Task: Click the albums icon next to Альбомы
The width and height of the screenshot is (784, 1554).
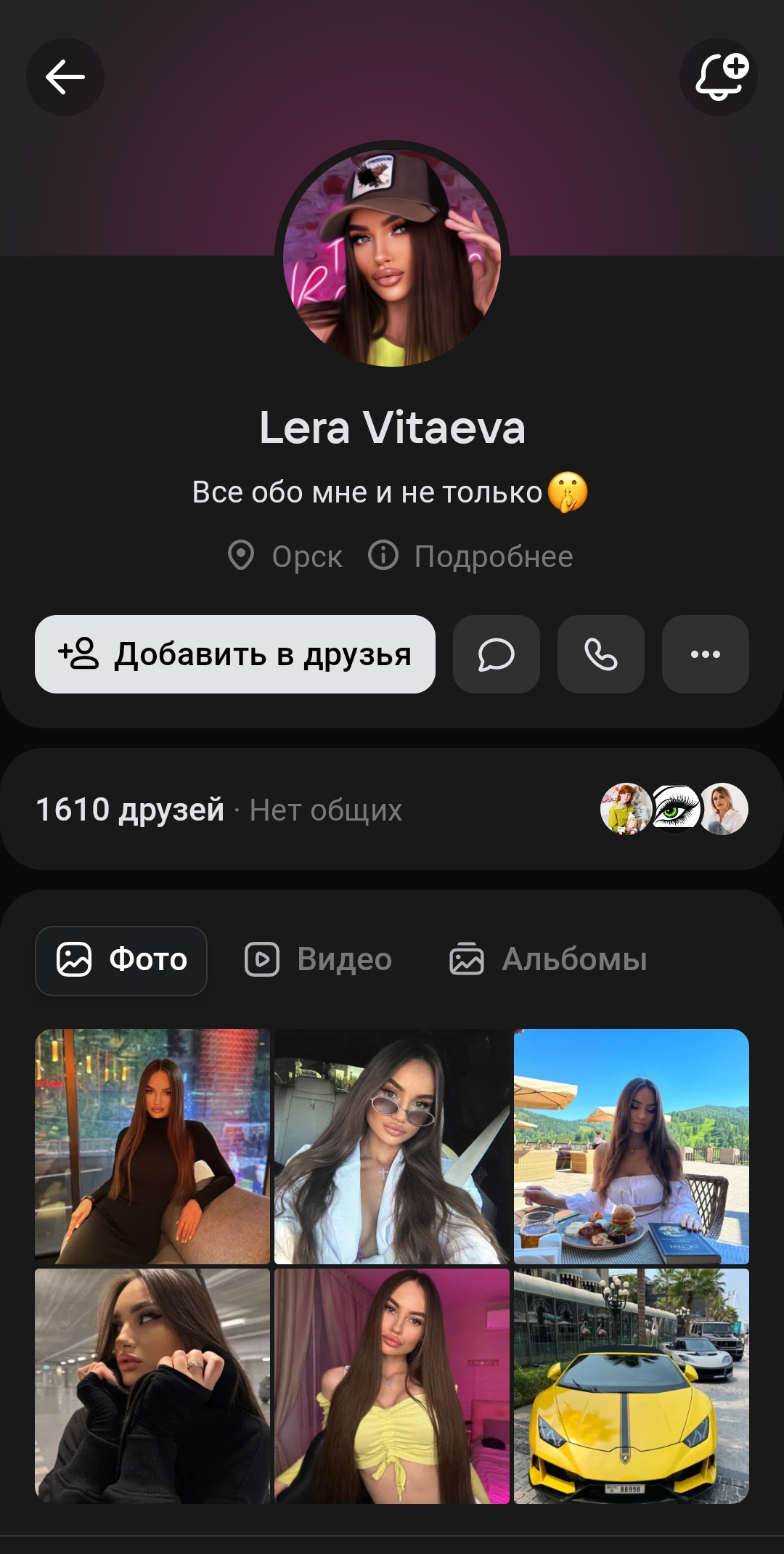Action: point(467,960)
